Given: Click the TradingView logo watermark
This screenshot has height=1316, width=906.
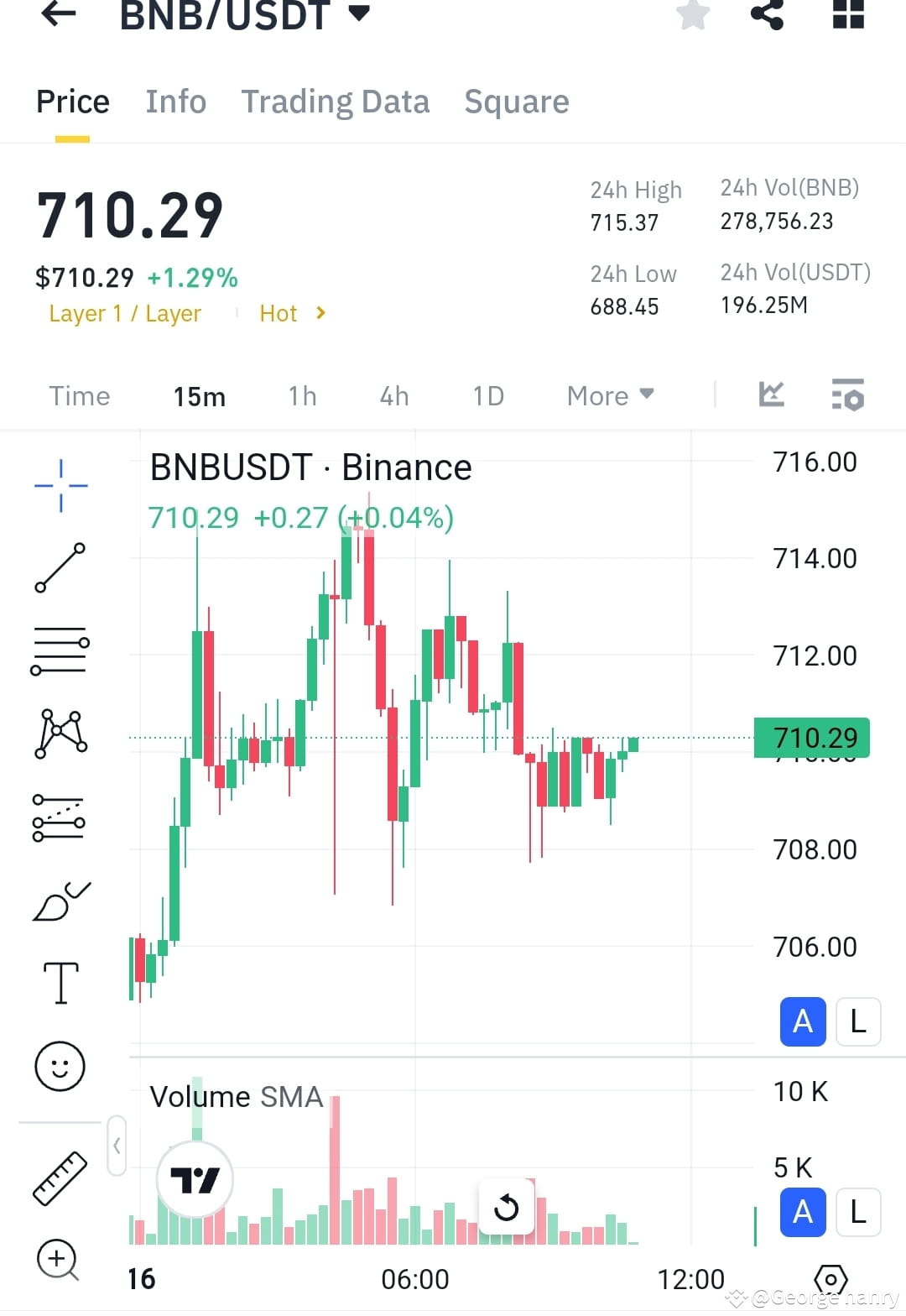Looking at the screenshot, I should click(195, 1178).
